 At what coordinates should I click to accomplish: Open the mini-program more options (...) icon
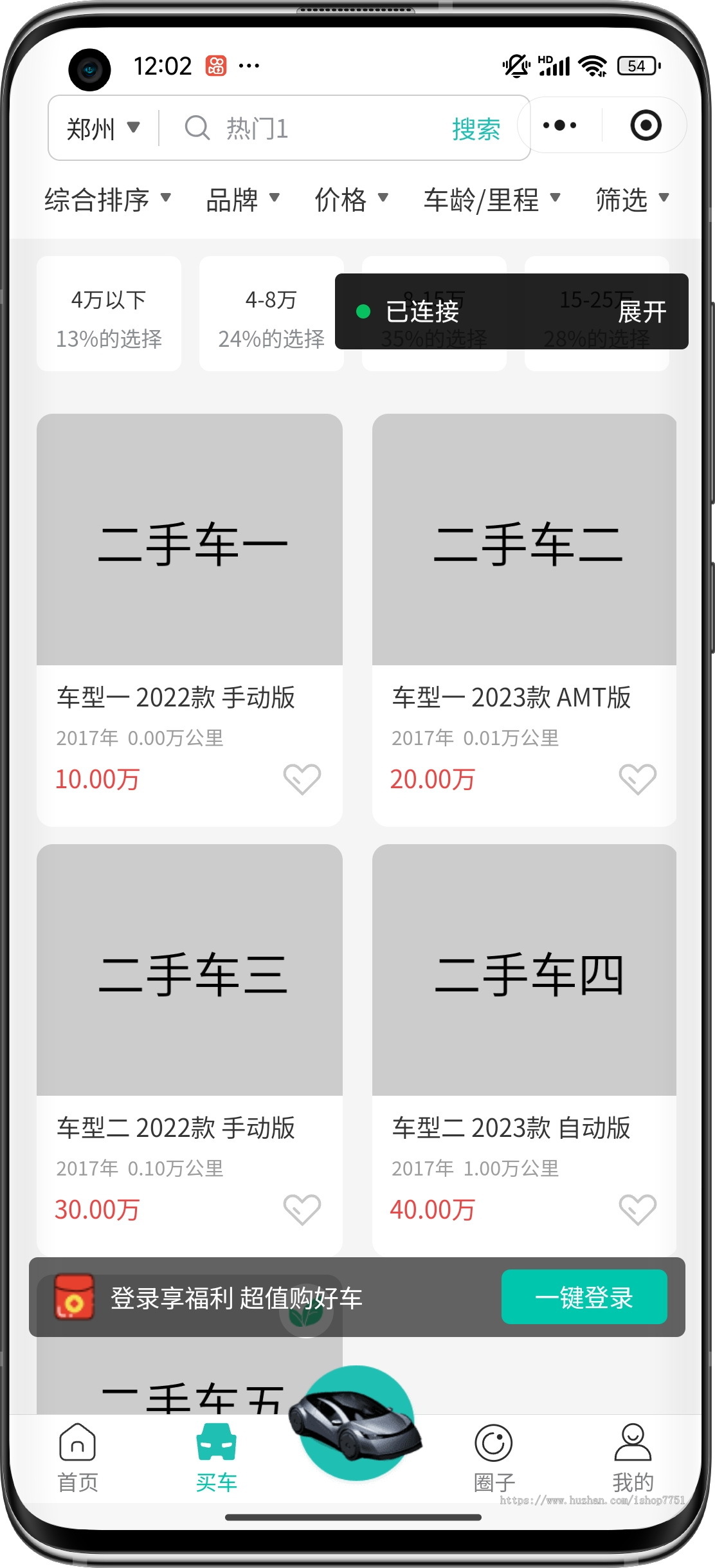point(559,126)
